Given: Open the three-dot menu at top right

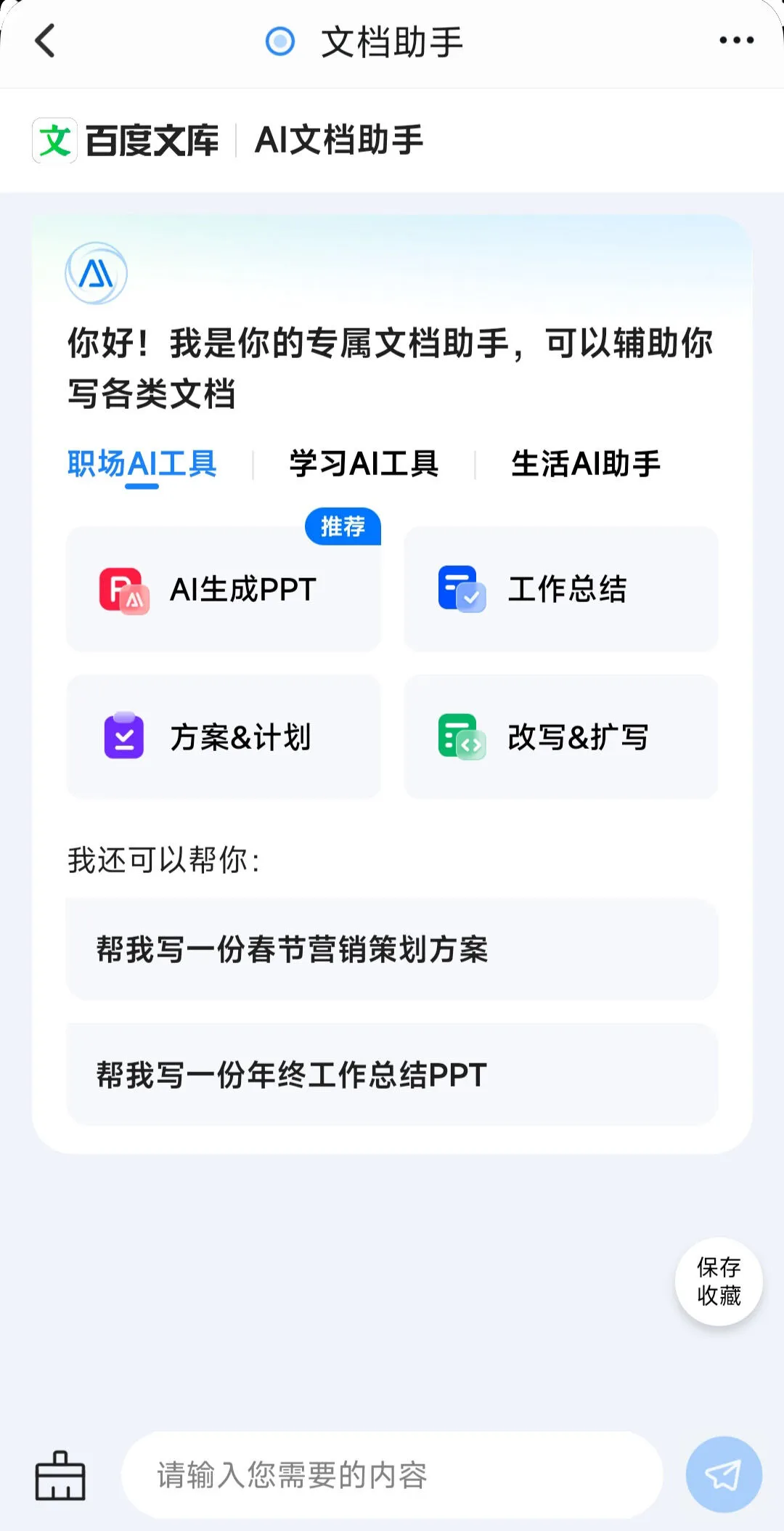Looking at the screenshot, I should coord(735,41).
